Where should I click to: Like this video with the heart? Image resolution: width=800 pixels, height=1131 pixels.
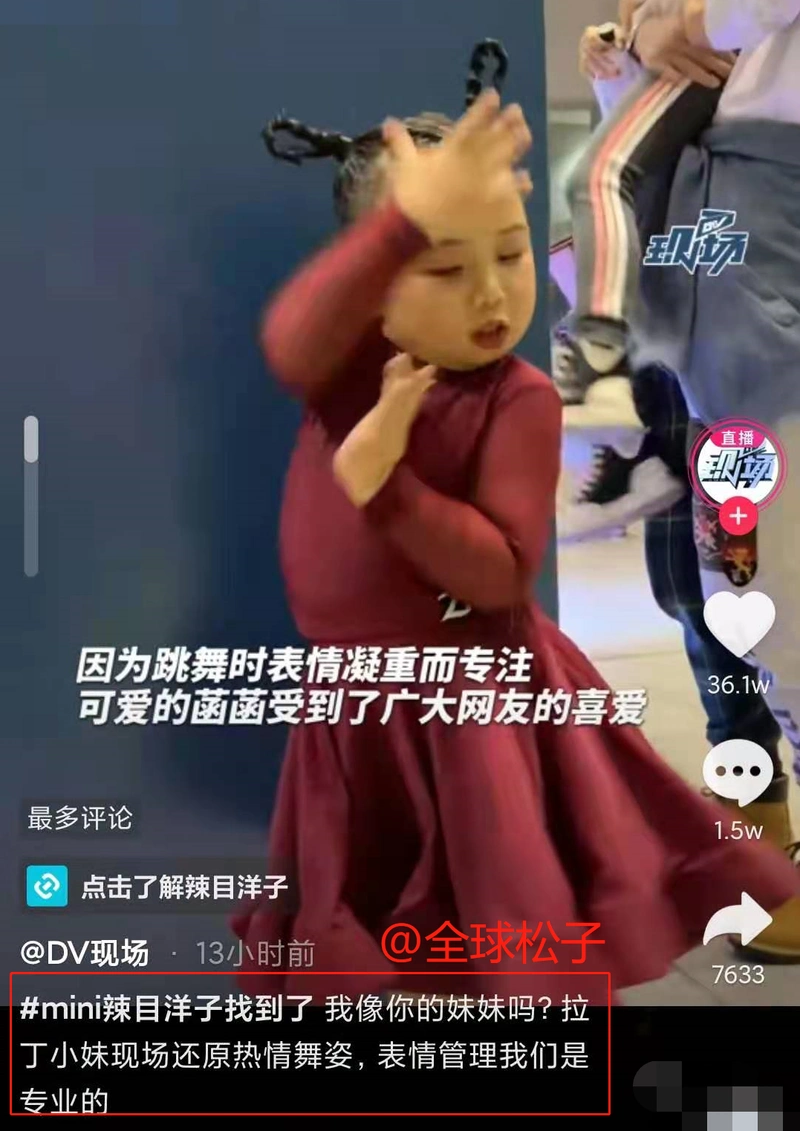pos(739,624)
